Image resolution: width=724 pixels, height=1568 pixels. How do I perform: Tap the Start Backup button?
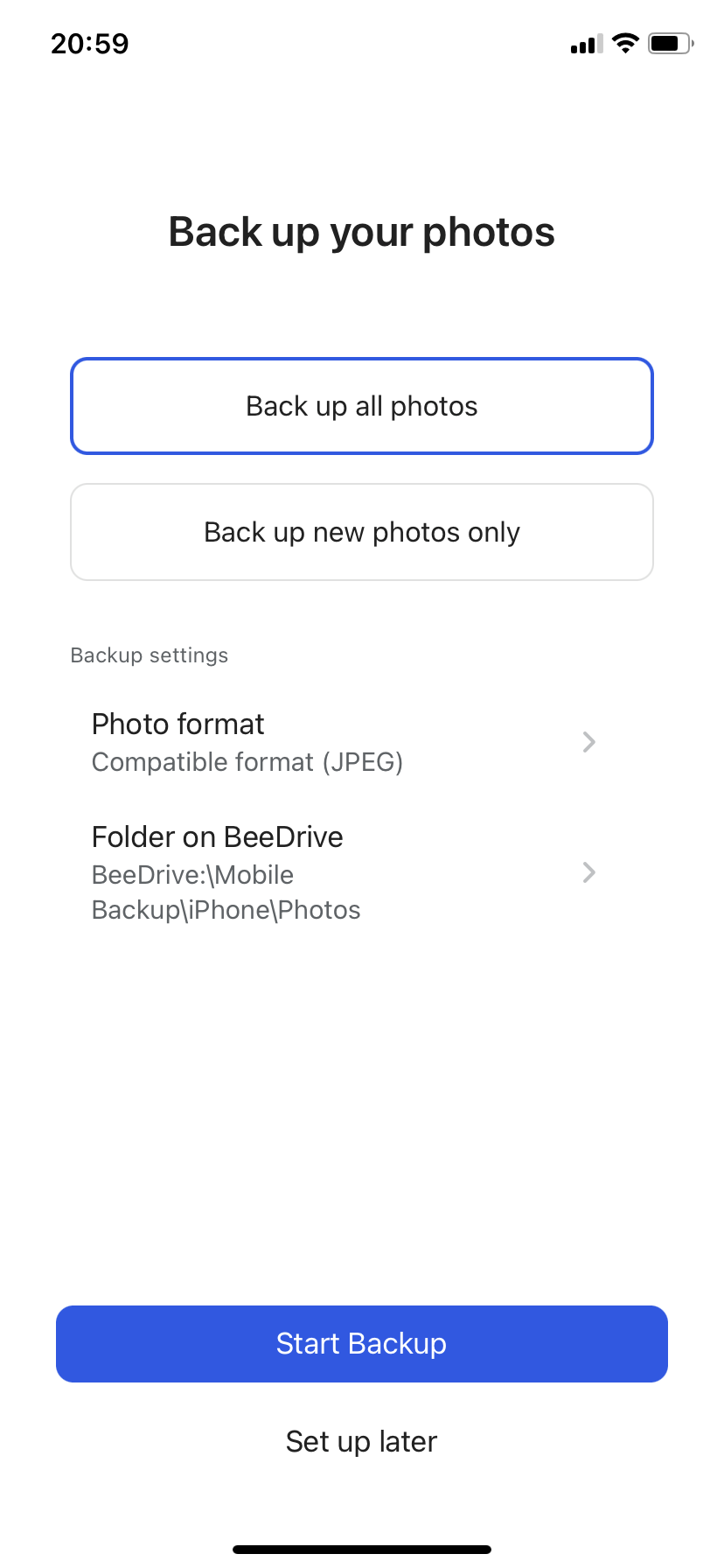362,1344
